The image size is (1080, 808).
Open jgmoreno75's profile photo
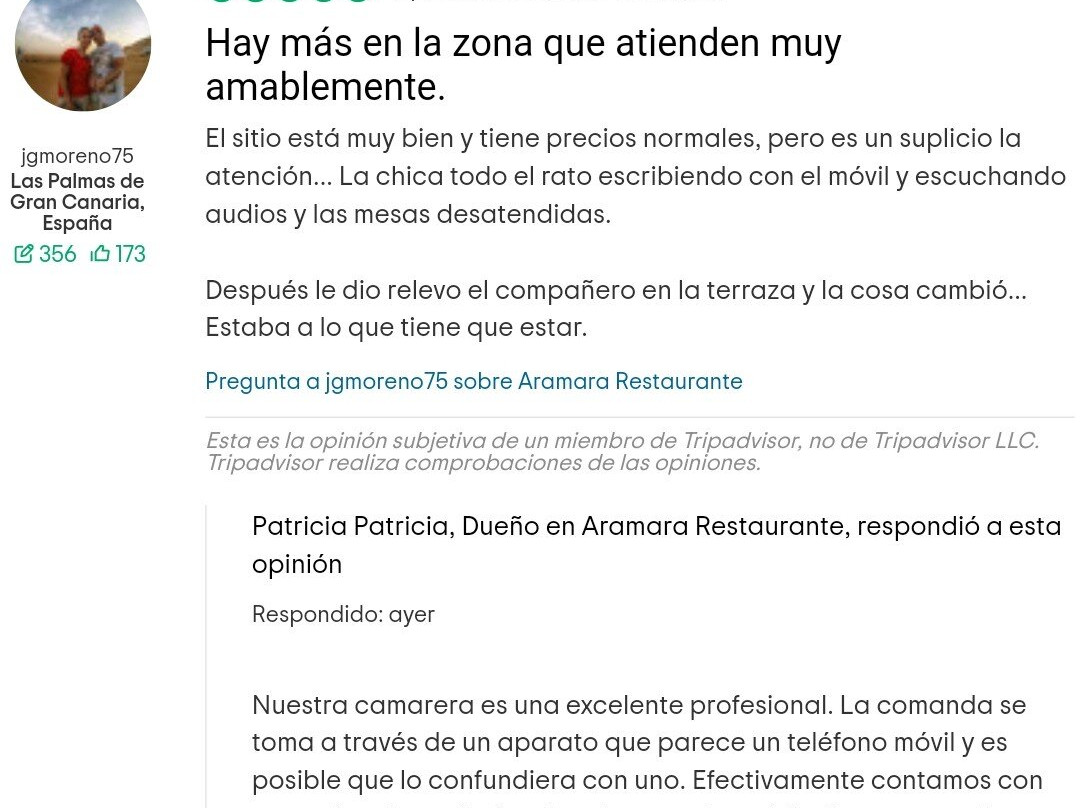(83, 48)
